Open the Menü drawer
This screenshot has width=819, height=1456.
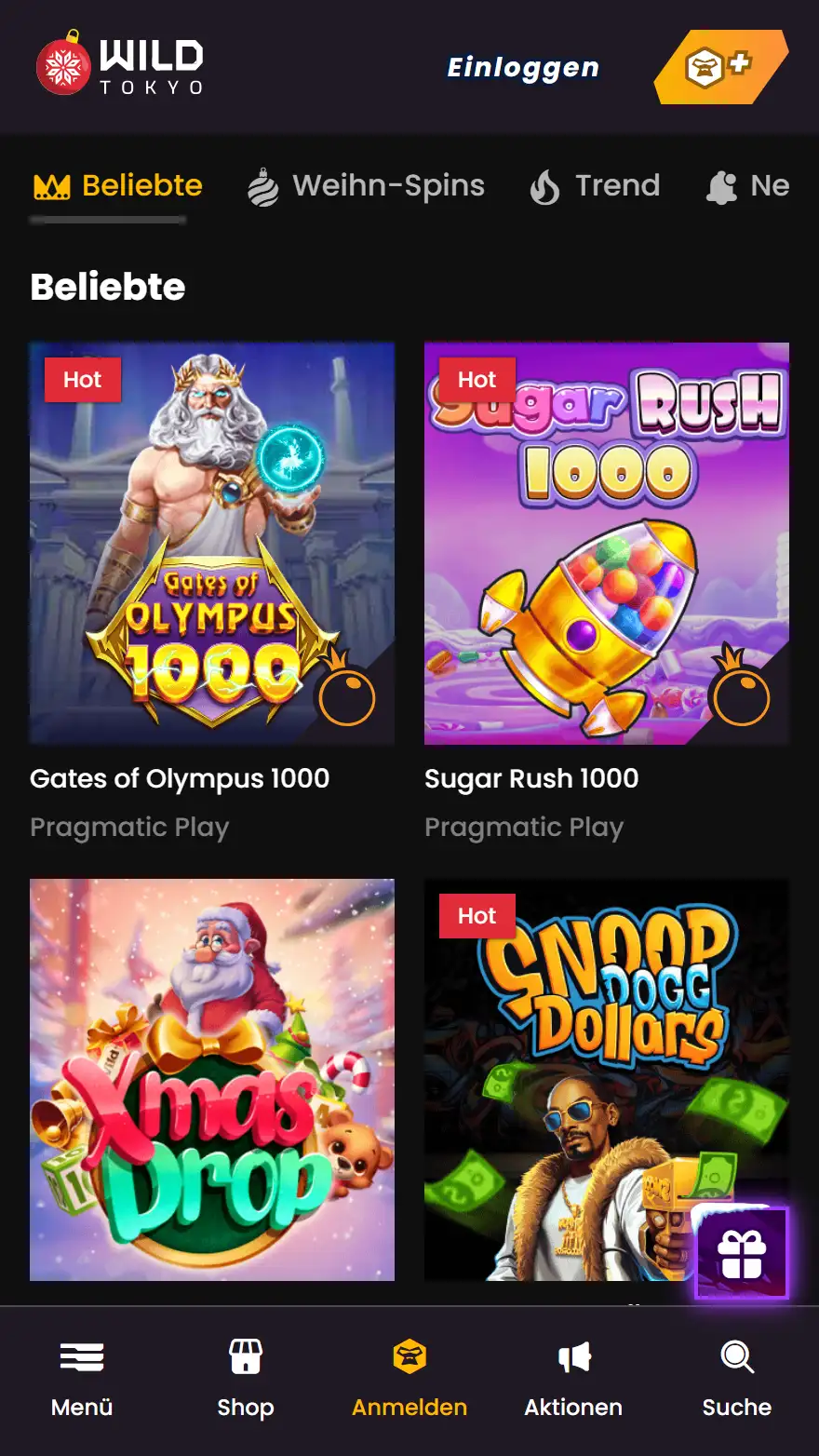coord(82,1380)
